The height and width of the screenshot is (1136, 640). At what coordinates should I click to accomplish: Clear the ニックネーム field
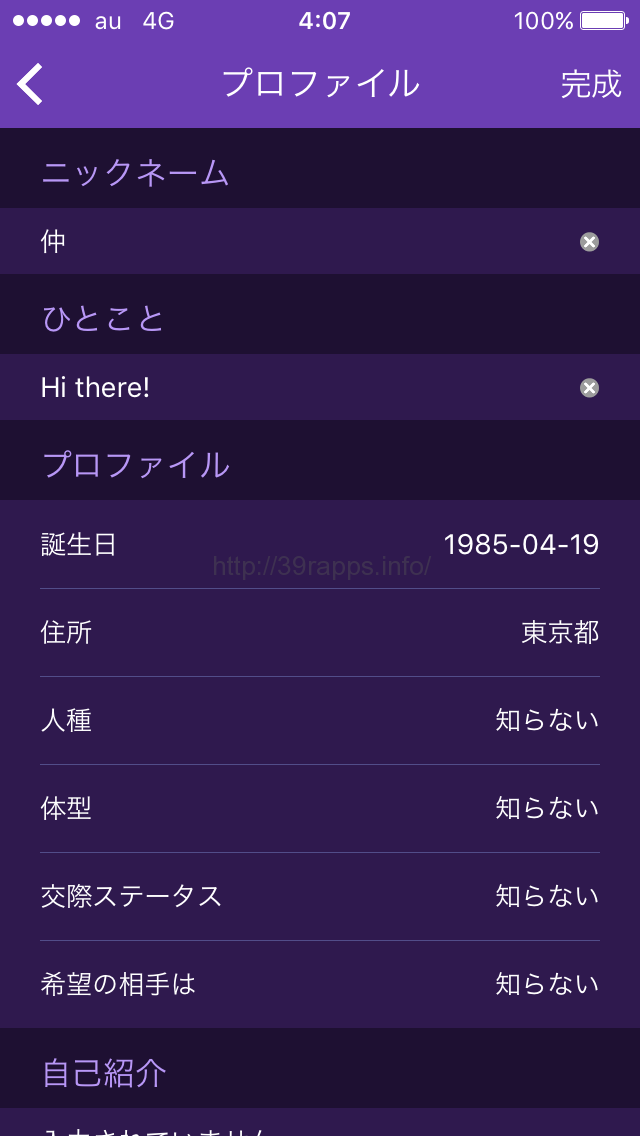[590, 241]
